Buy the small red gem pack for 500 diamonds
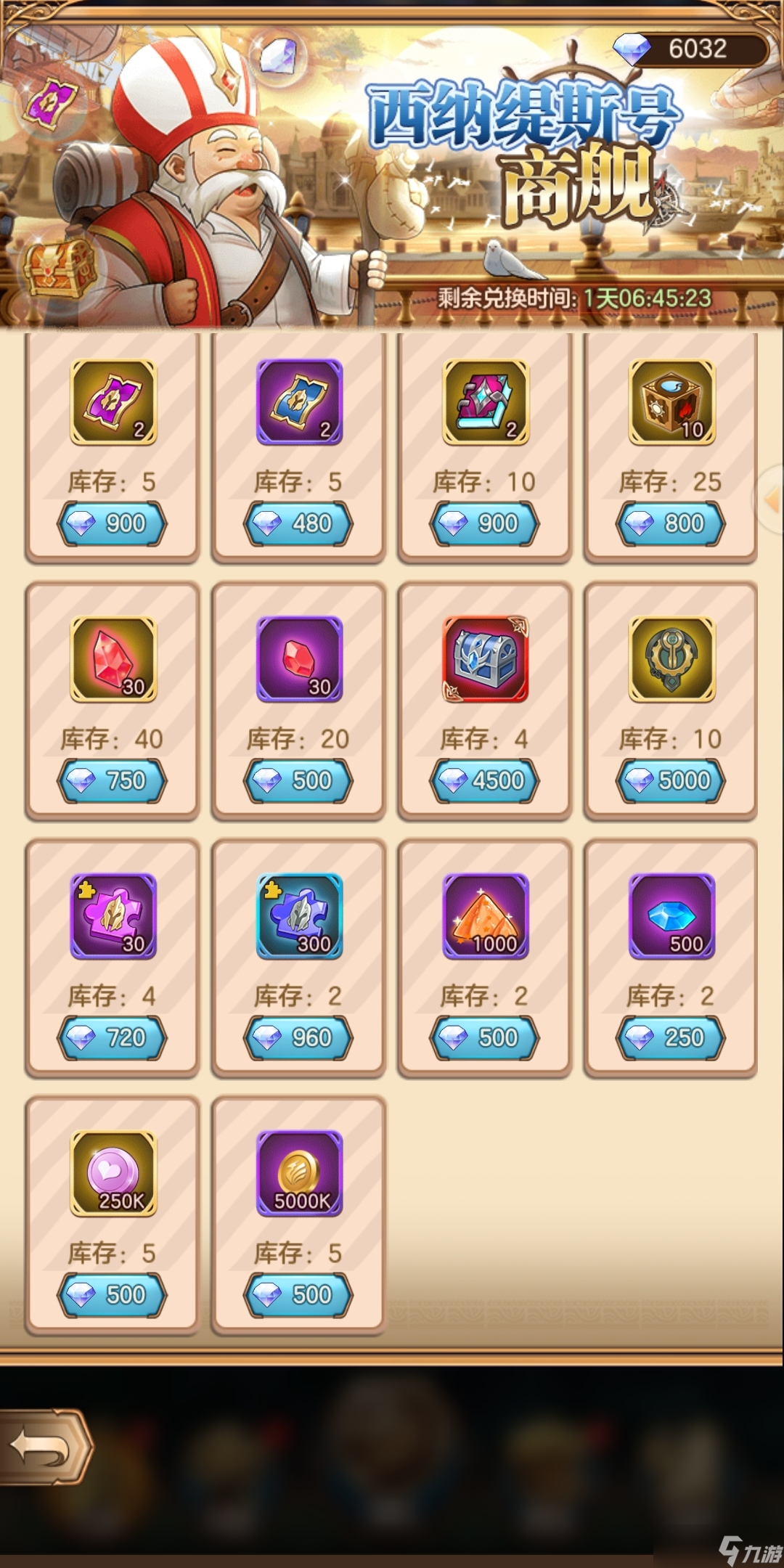 298,780
